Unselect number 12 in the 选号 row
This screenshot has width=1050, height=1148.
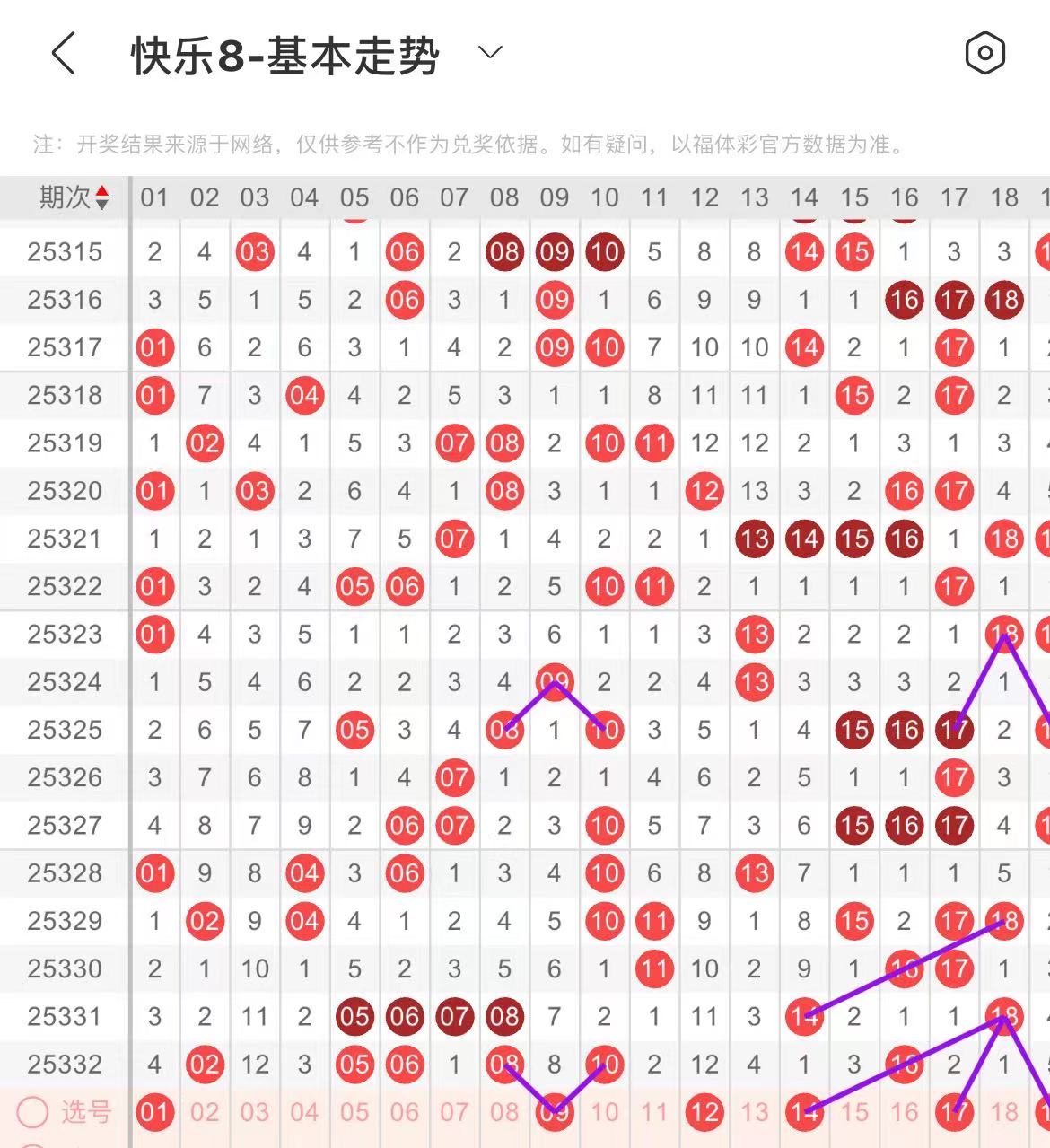tap(704, 1112)
